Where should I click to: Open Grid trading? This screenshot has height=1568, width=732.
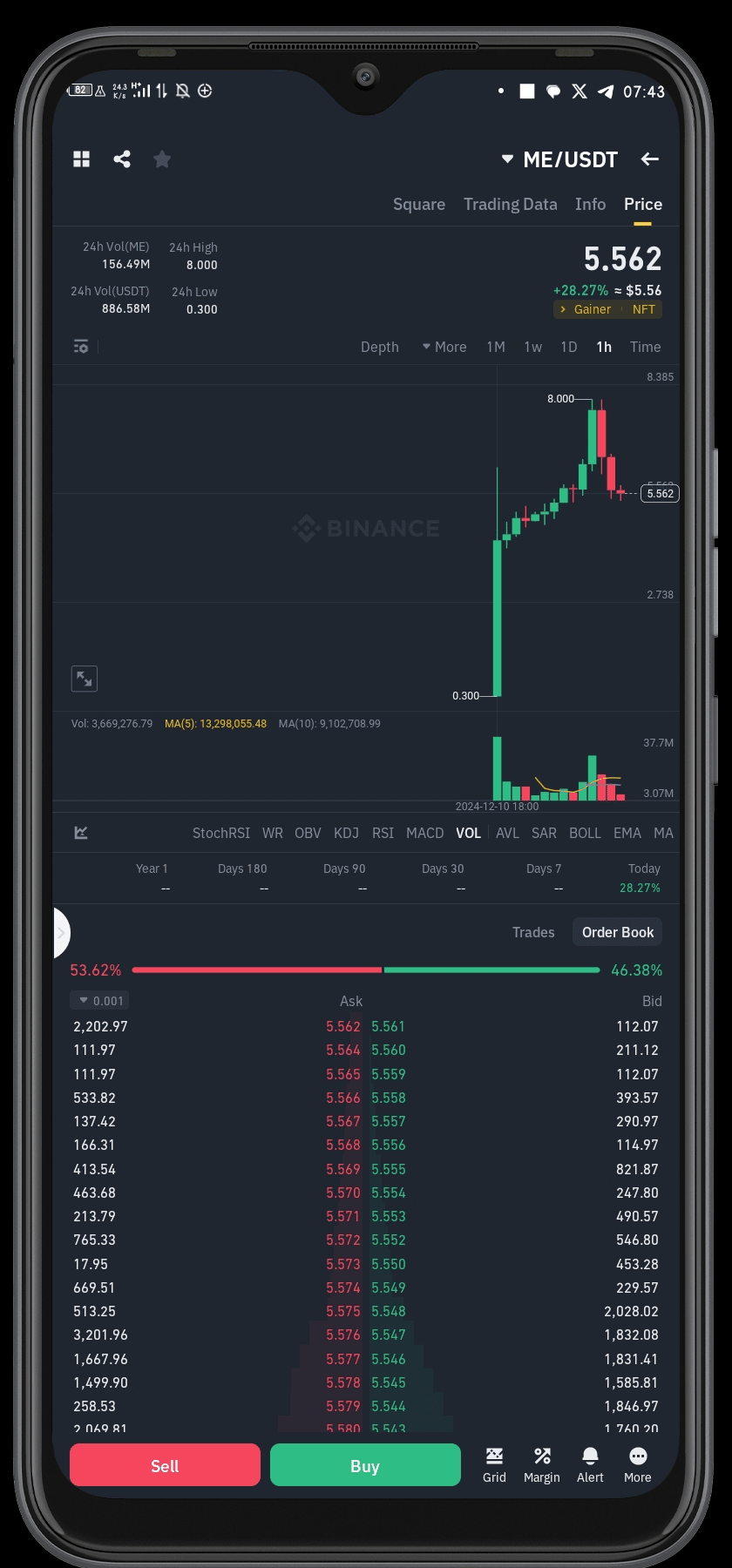(494, 1465)
